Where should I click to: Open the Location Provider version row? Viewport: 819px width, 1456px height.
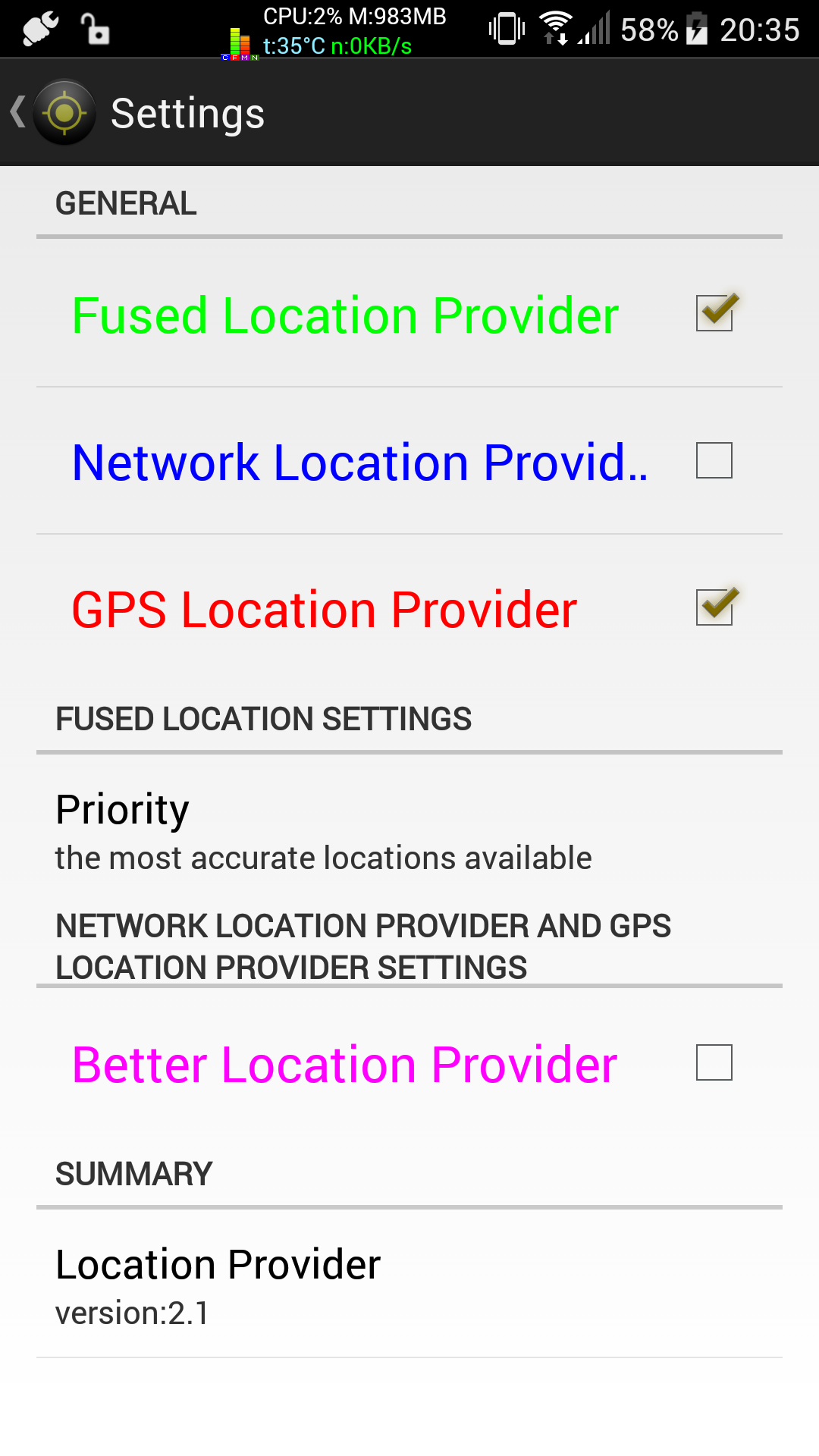point(409,1285)
